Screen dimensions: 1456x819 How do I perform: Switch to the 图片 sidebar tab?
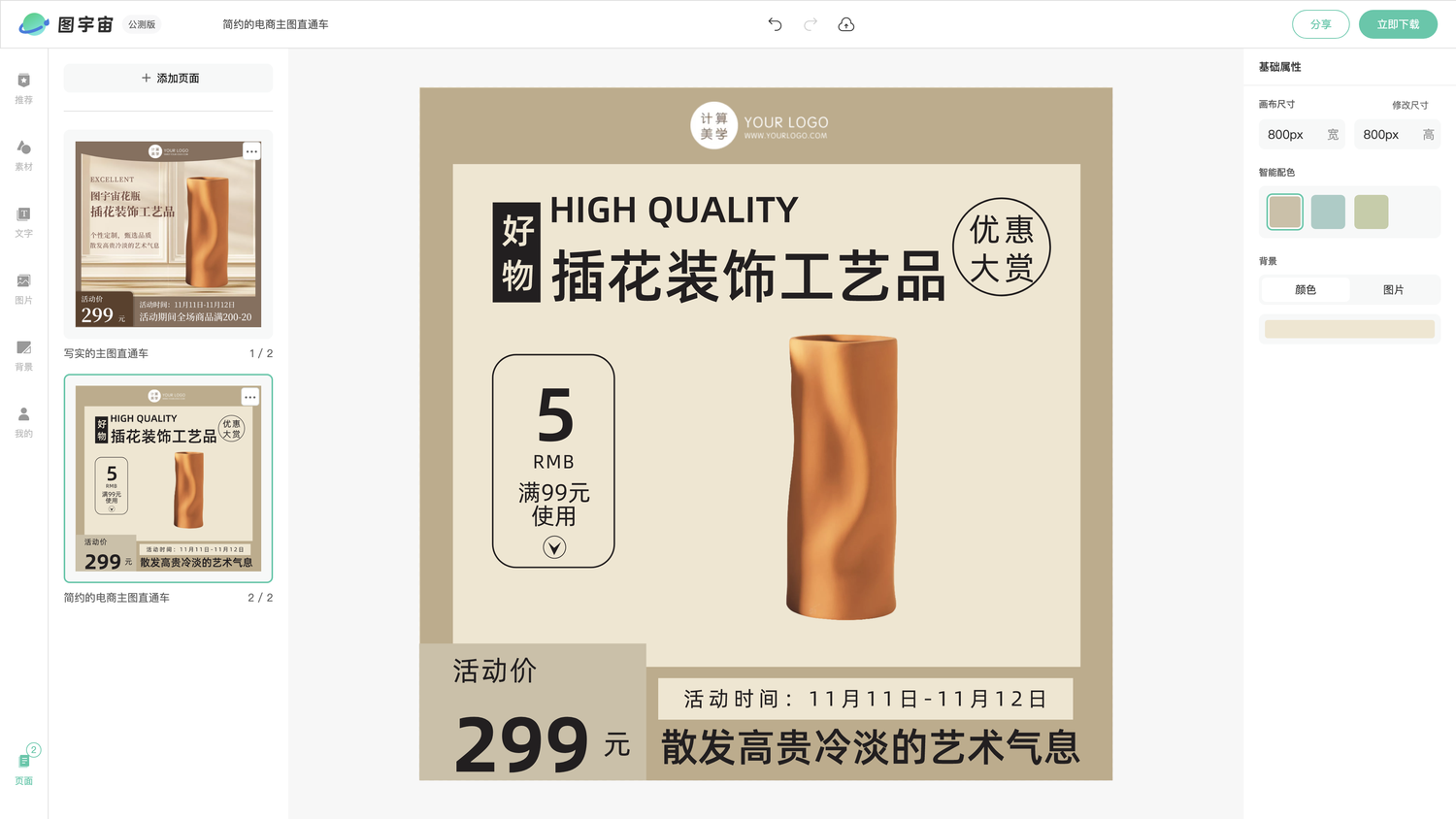(x=23, y=288)
